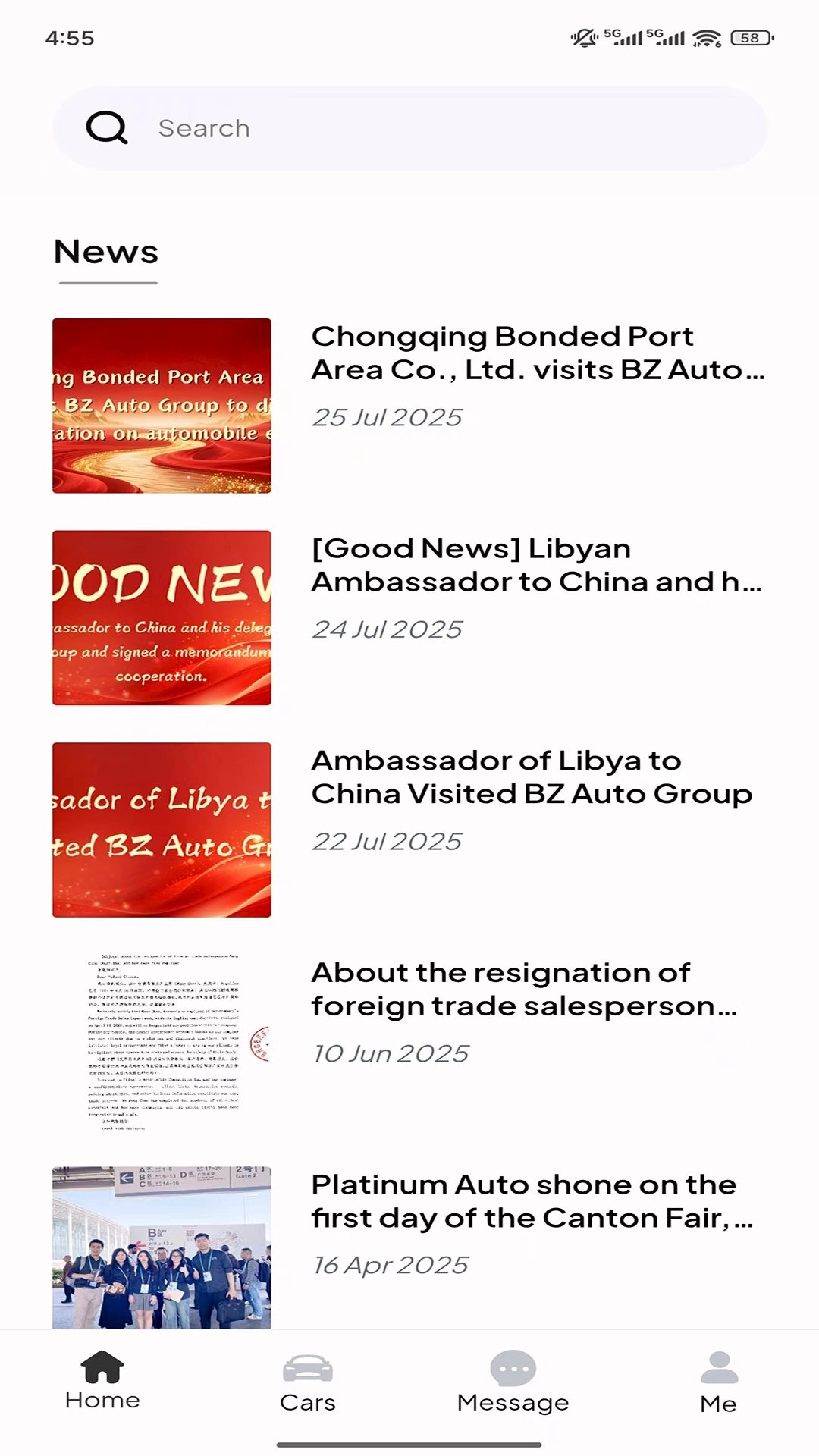Viewport: 819px width, 1456px height.
Task: Select the Home tab
Action: tap(102, 1382)
